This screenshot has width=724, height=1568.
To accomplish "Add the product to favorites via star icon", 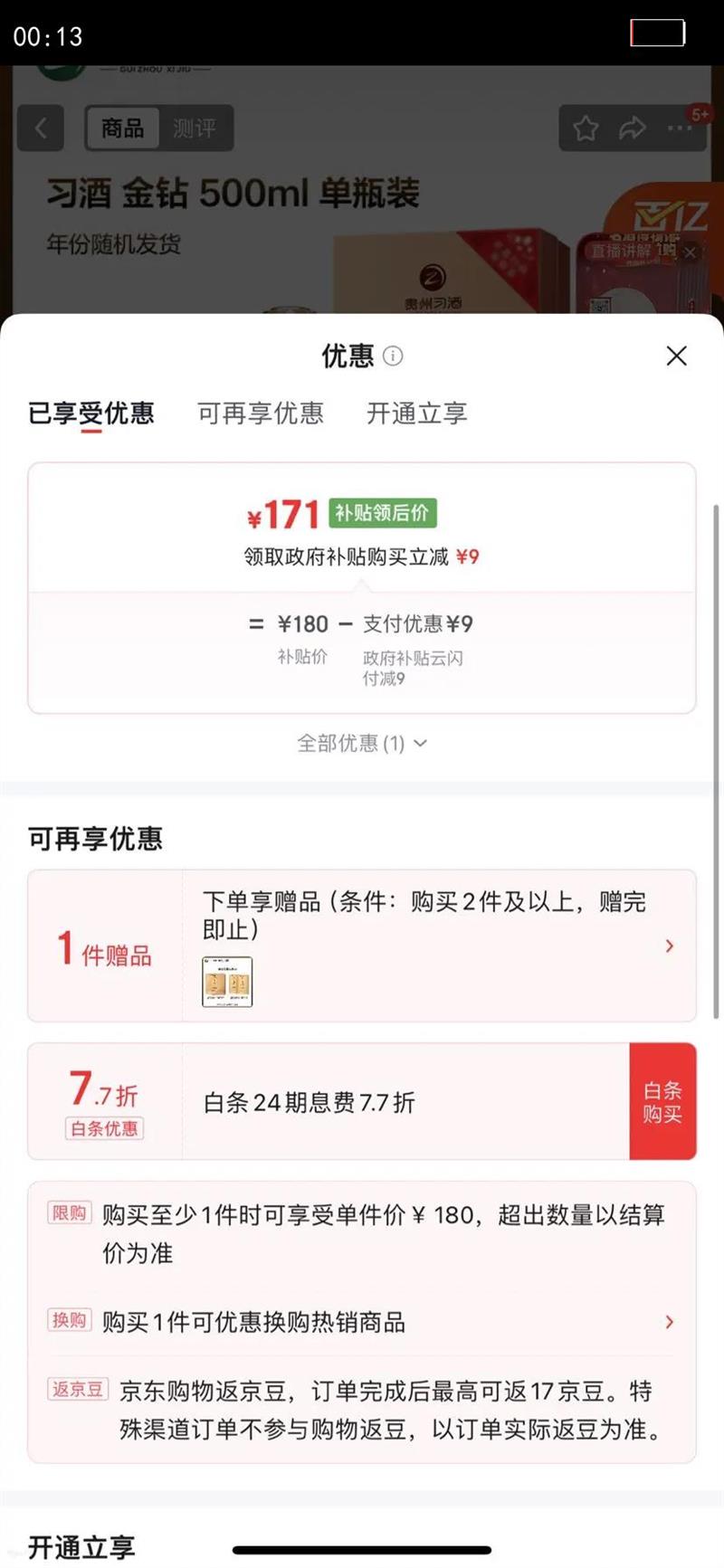I will point(585,128).
